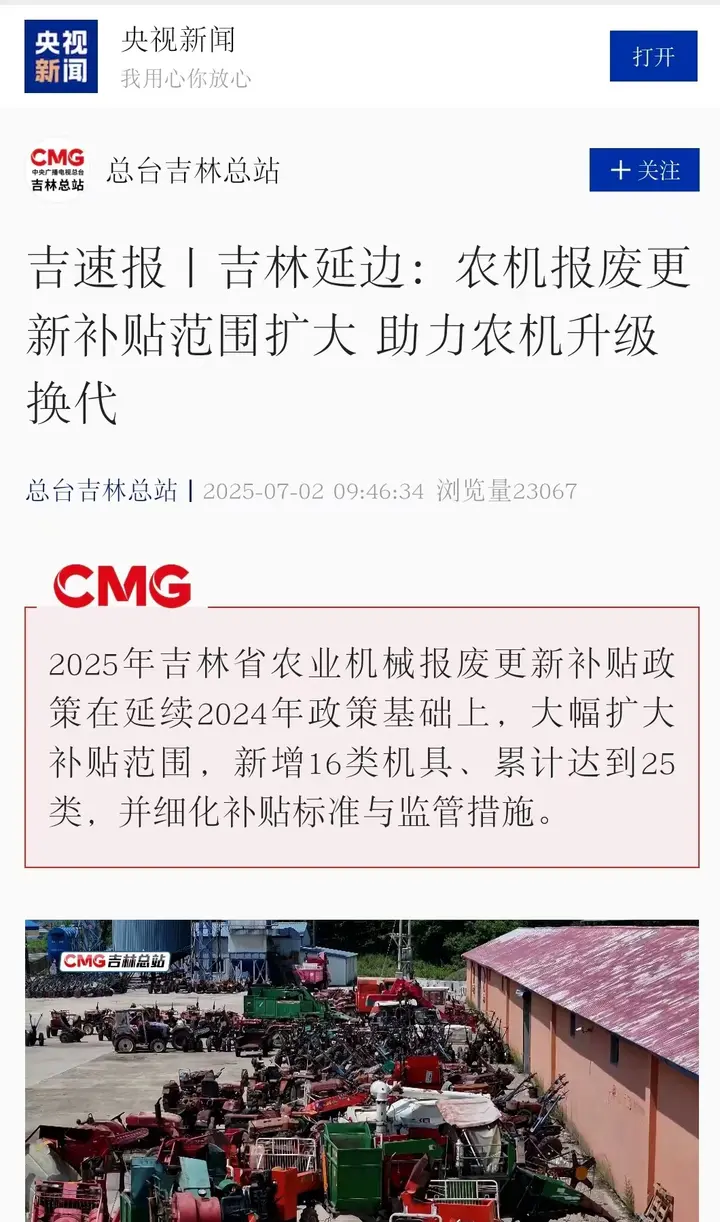The image size is (720, 1222).
Task: Open the scrapped farm machinery photo
Action: point(361,1070)
